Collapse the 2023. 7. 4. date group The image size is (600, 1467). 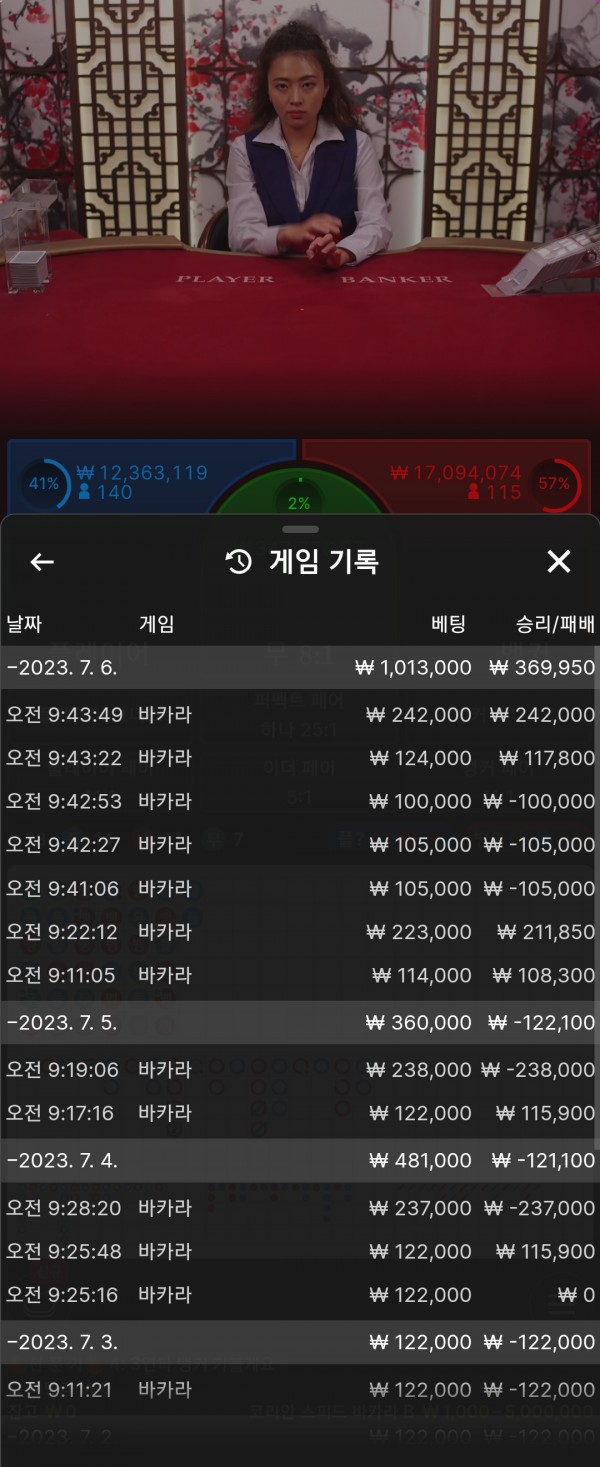point(298,1161)
